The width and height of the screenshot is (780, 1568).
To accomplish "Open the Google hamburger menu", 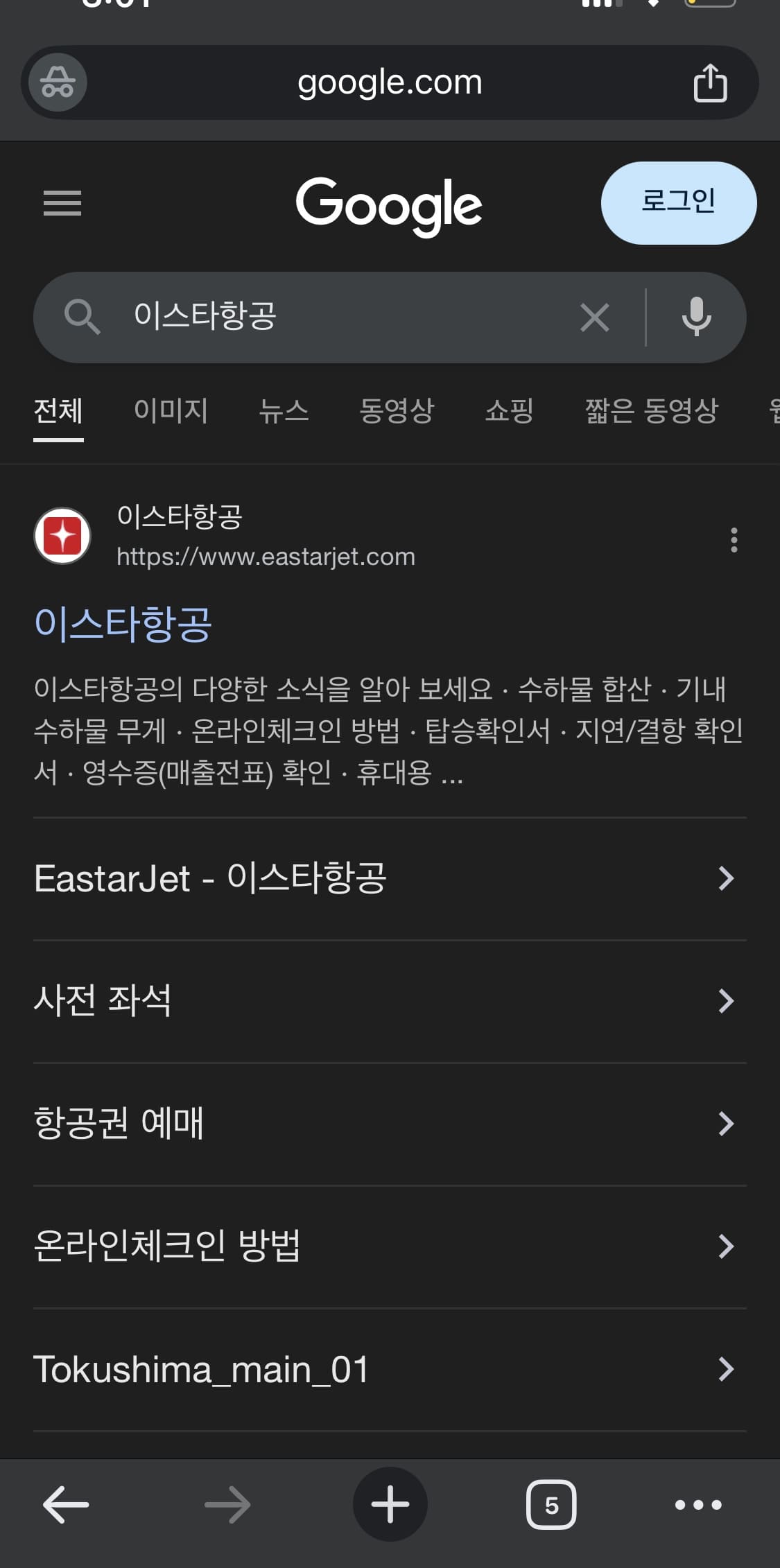I will (62, 203).
